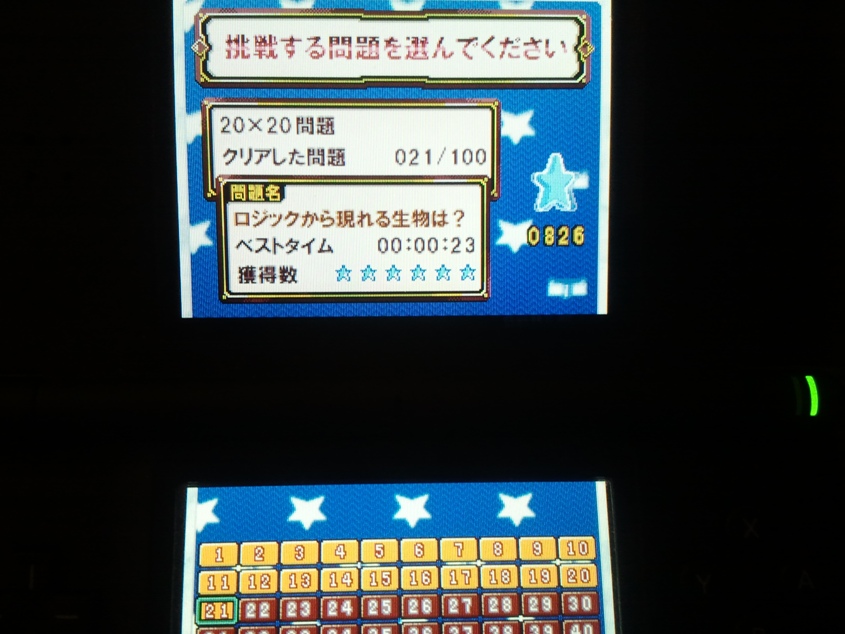Choose puzzle number 17
Viewport: 845px width, 634px height.
[x=458, y=577]
